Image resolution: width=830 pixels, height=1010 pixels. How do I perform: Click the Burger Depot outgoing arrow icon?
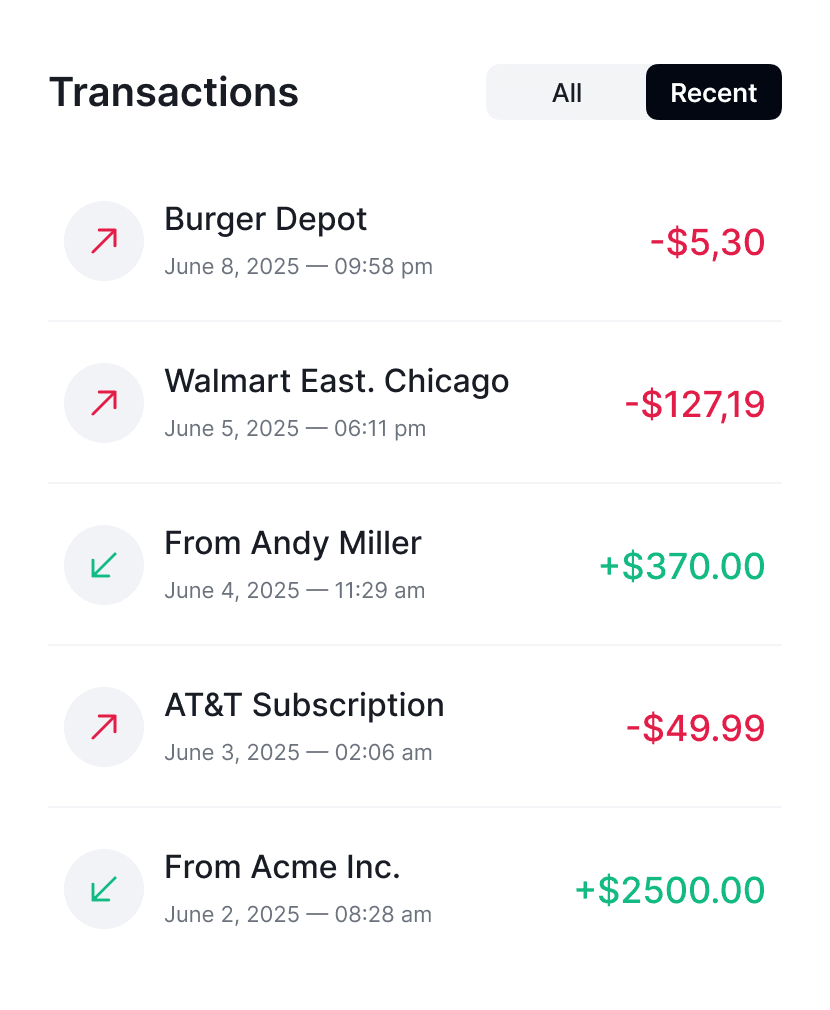[103, 241]
